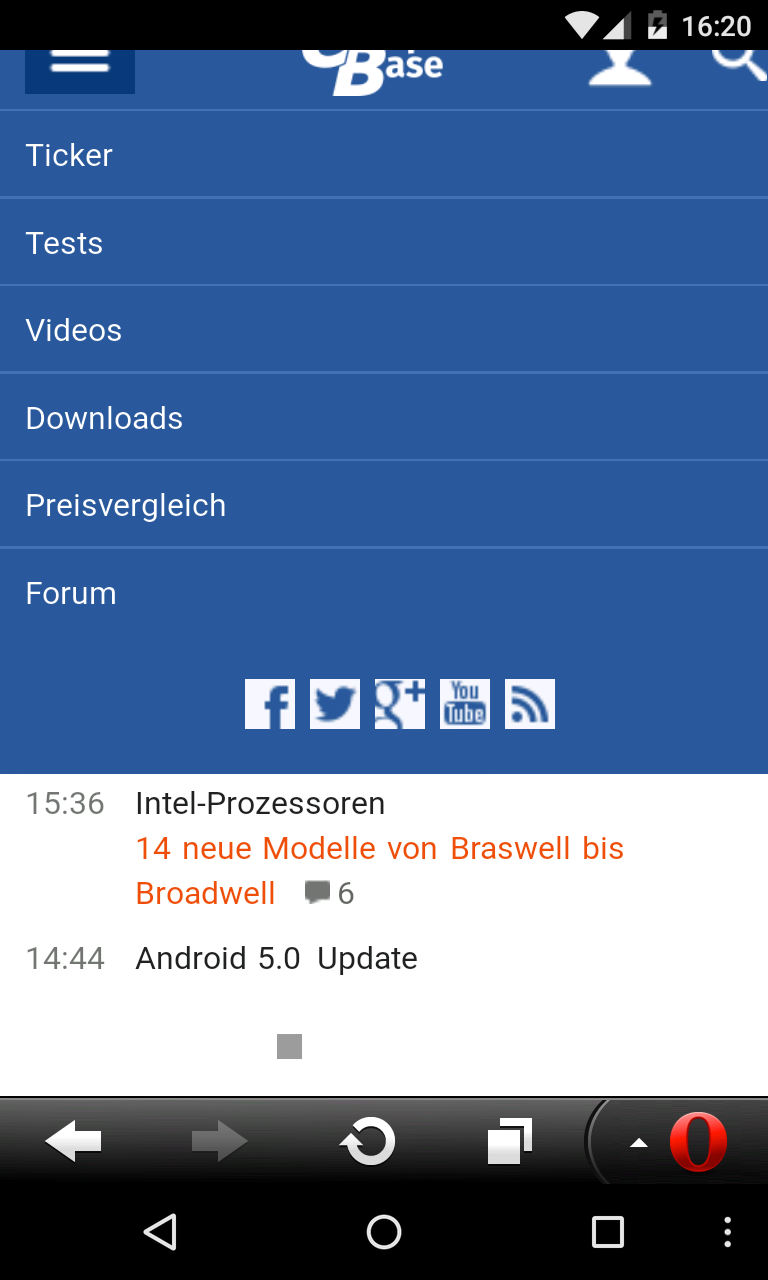
Task: Select Downloads from the menu
Action: pos(104,418)
